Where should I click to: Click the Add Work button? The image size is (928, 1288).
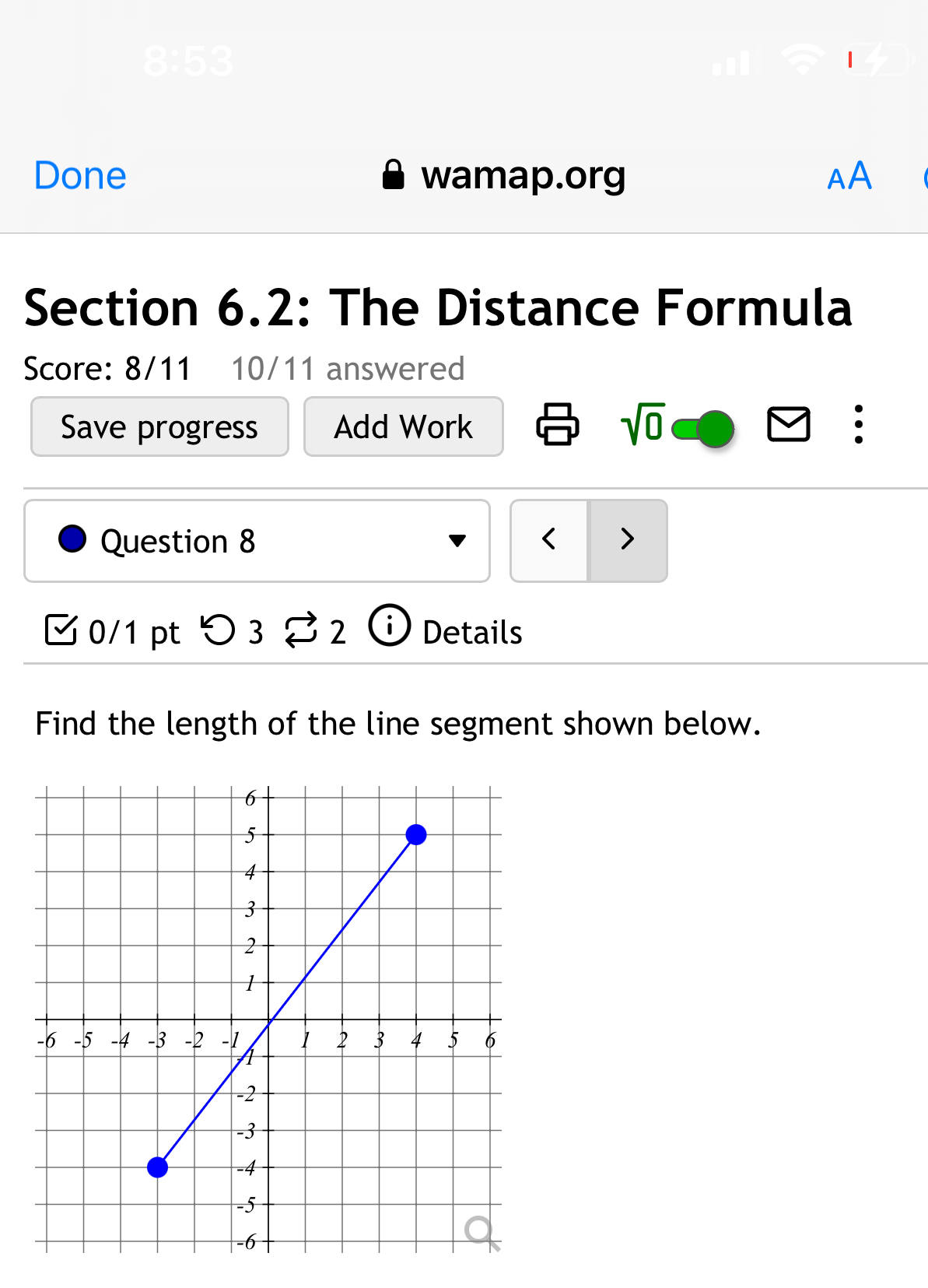(x=403, y=426)
